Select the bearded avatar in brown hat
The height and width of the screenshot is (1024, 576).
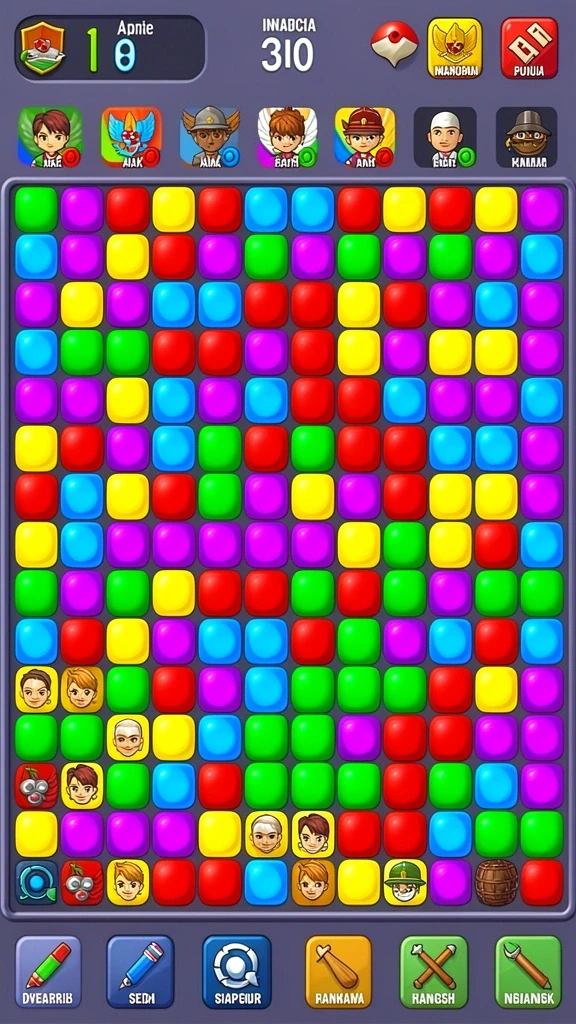(526, 137)
